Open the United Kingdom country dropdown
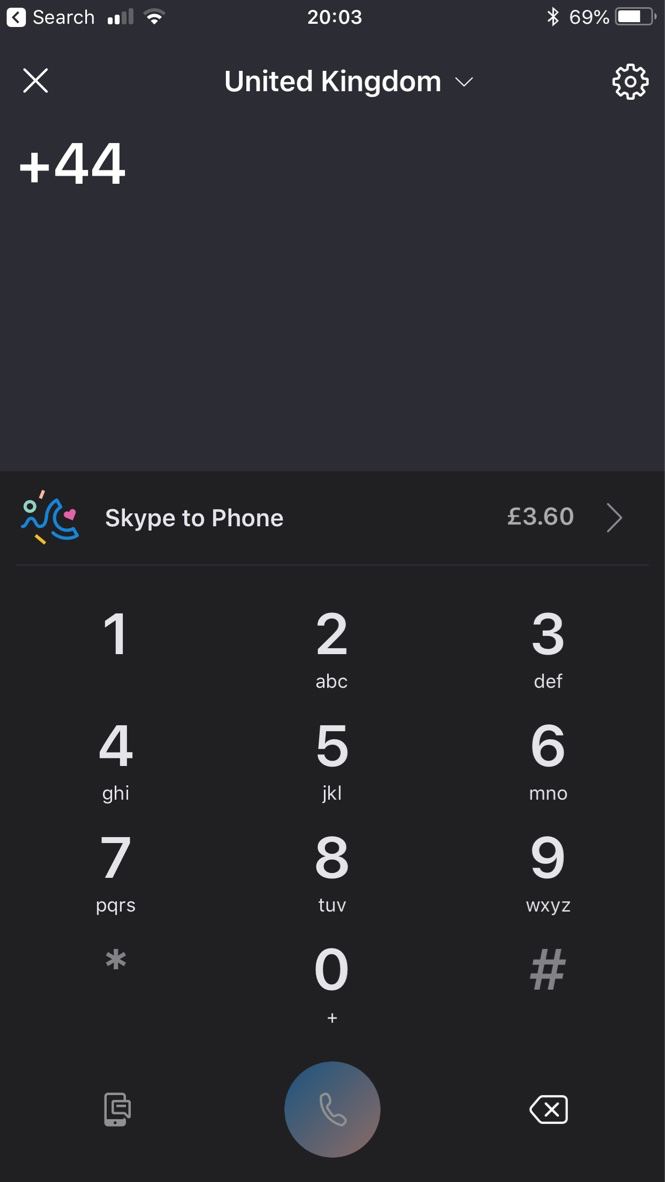 coord(348,81)
